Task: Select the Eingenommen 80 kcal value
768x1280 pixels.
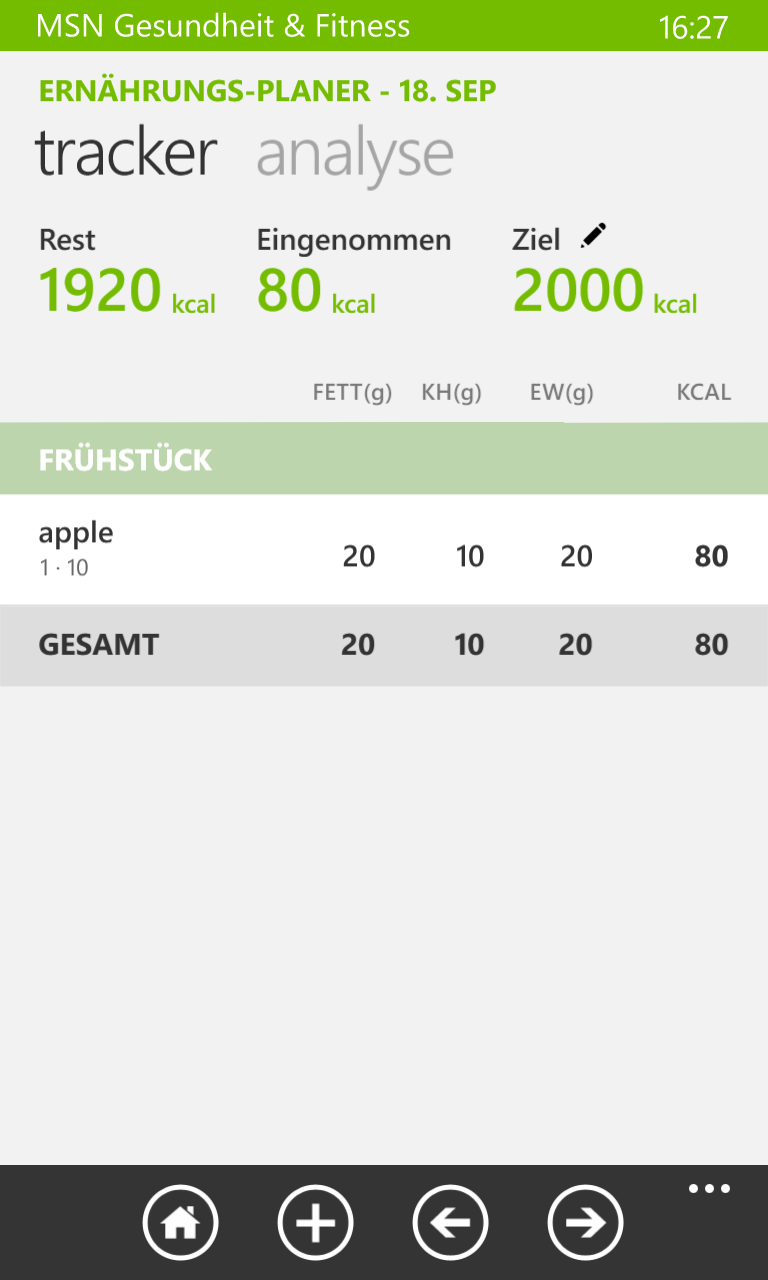Action: pyautogui.click(x=289, y=290)
